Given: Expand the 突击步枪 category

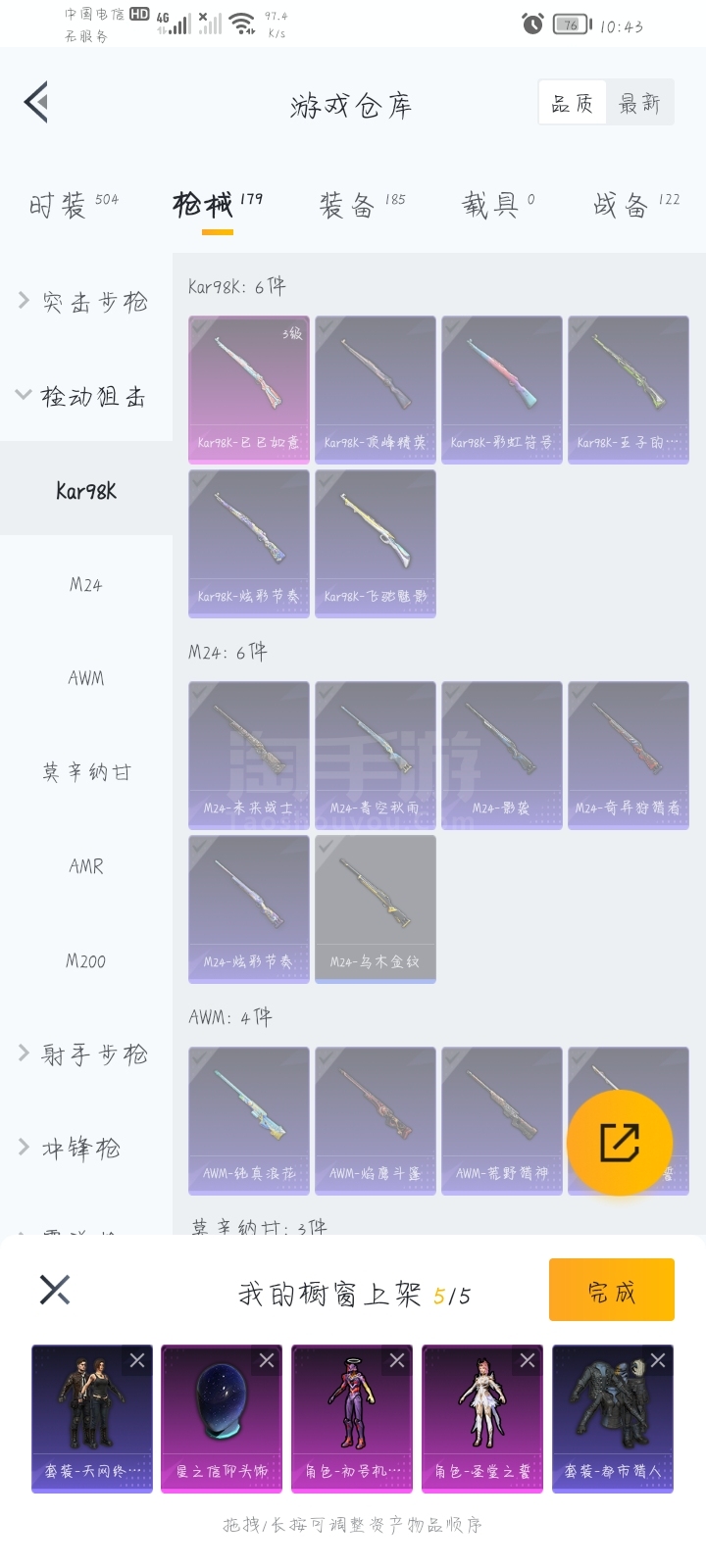Looking at the screenshot, I should (83, 302).
